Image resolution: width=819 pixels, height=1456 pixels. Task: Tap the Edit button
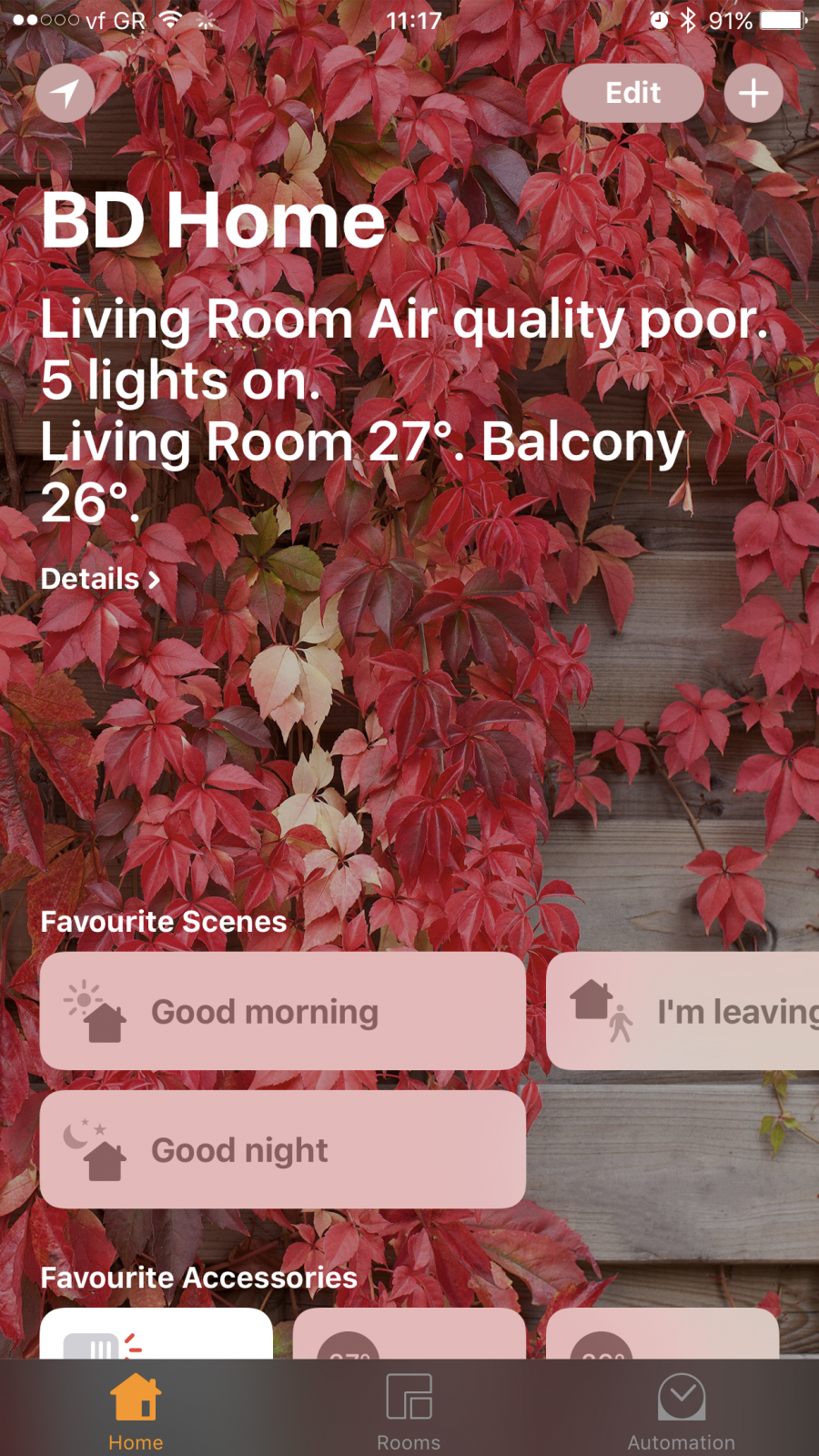point(633,93)
